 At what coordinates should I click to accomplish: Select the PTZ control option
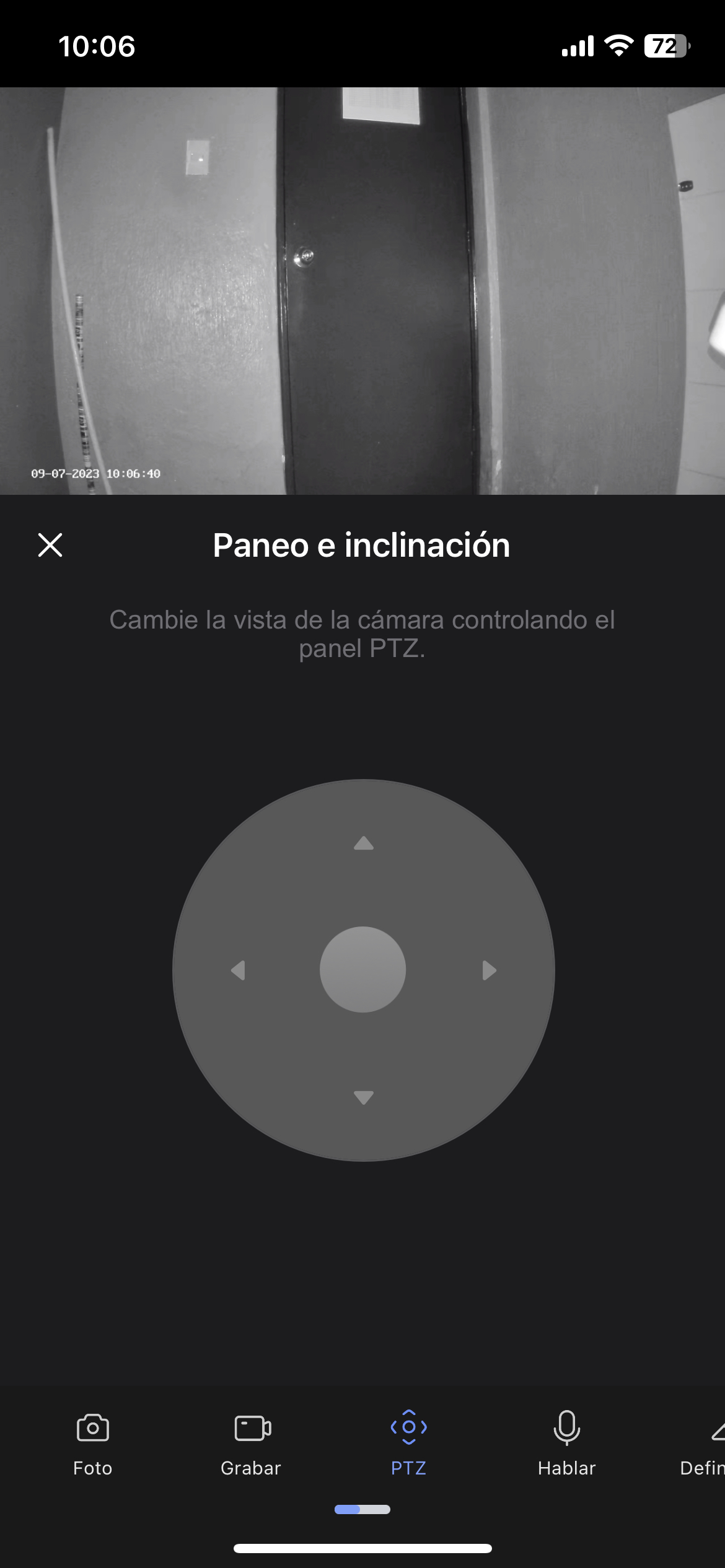point(408,1442)
